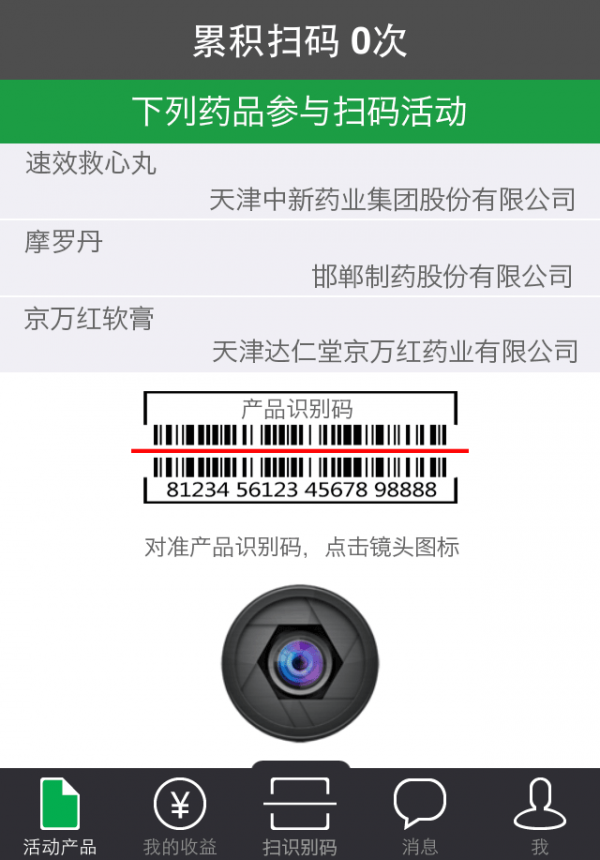The height and width of the screenshot is (860, 600).
Task: Open the 京万红软膏 product row
Action: 300,335
